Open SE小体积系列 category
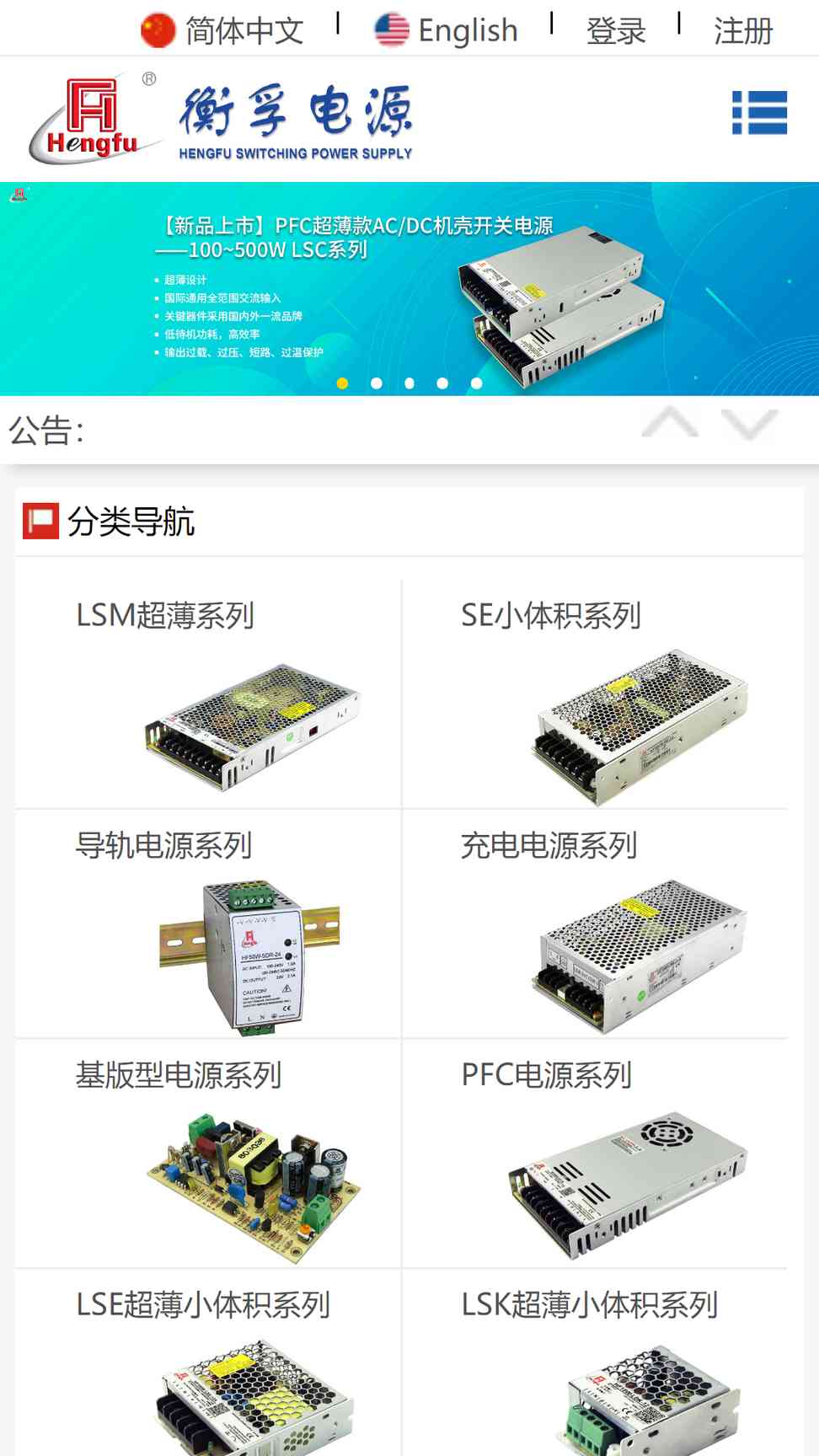This screenshot has width=819, height=1456. [595, 693]
